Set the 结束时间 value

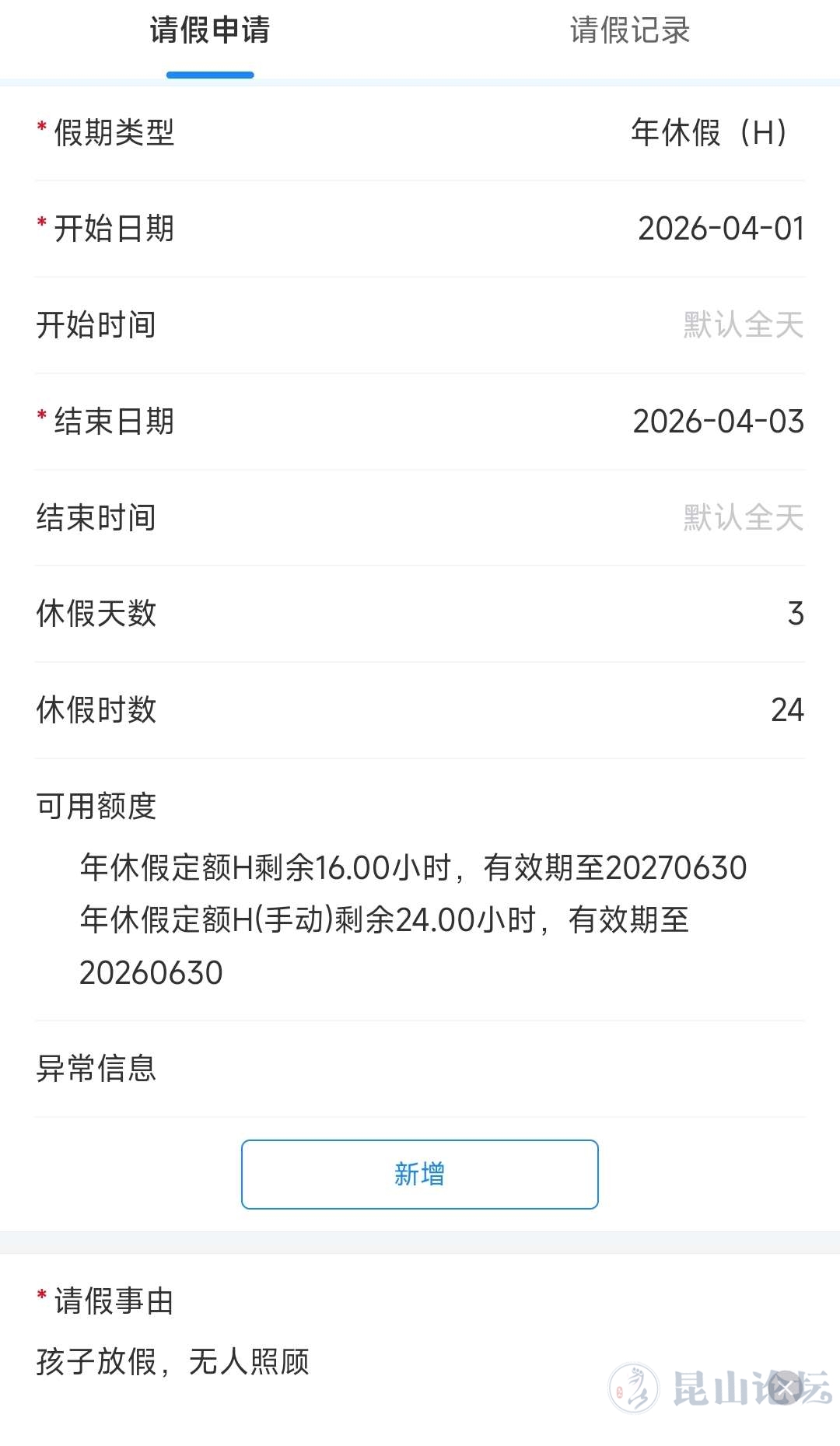(x=743, y=518)
